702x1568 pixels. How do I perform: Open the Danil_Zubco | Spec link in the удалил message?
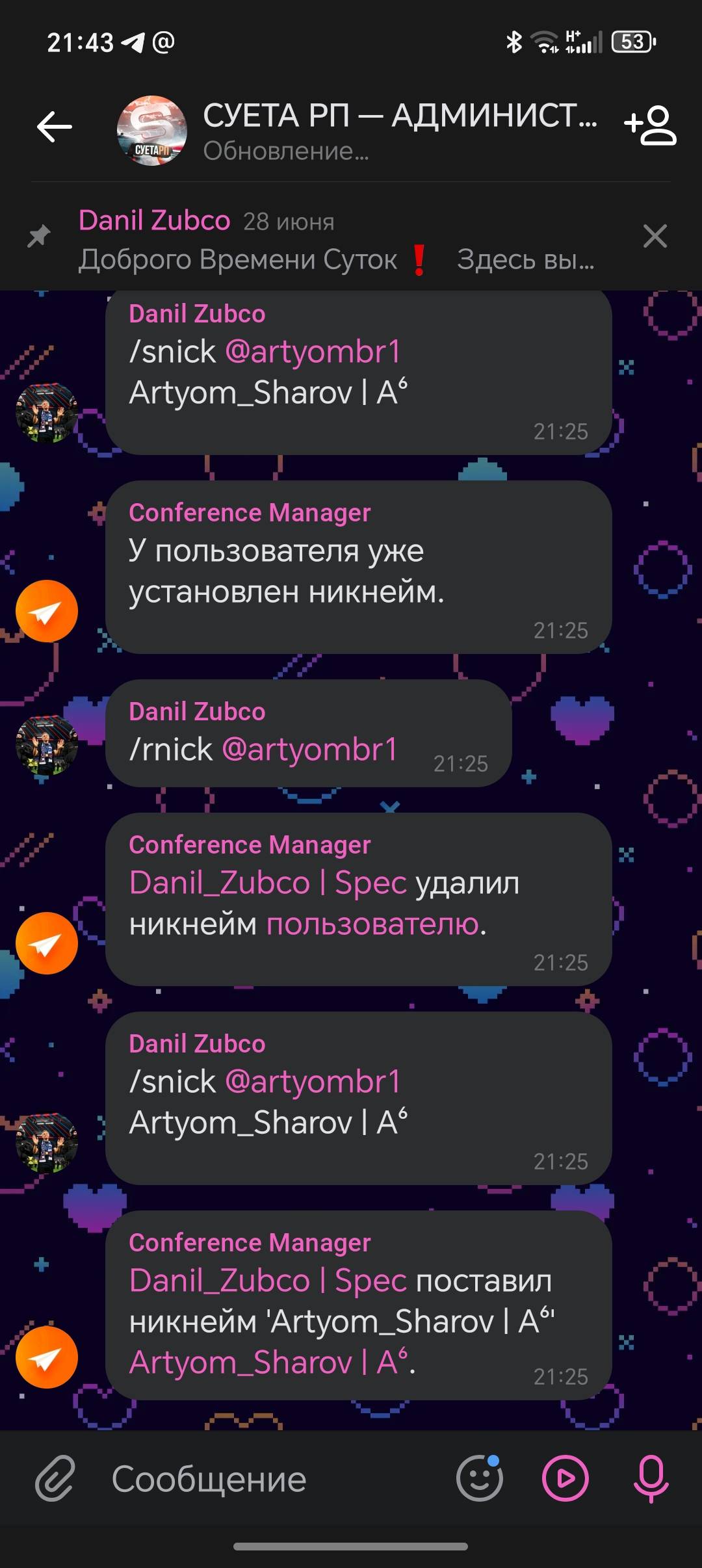(x=268, y=883)
